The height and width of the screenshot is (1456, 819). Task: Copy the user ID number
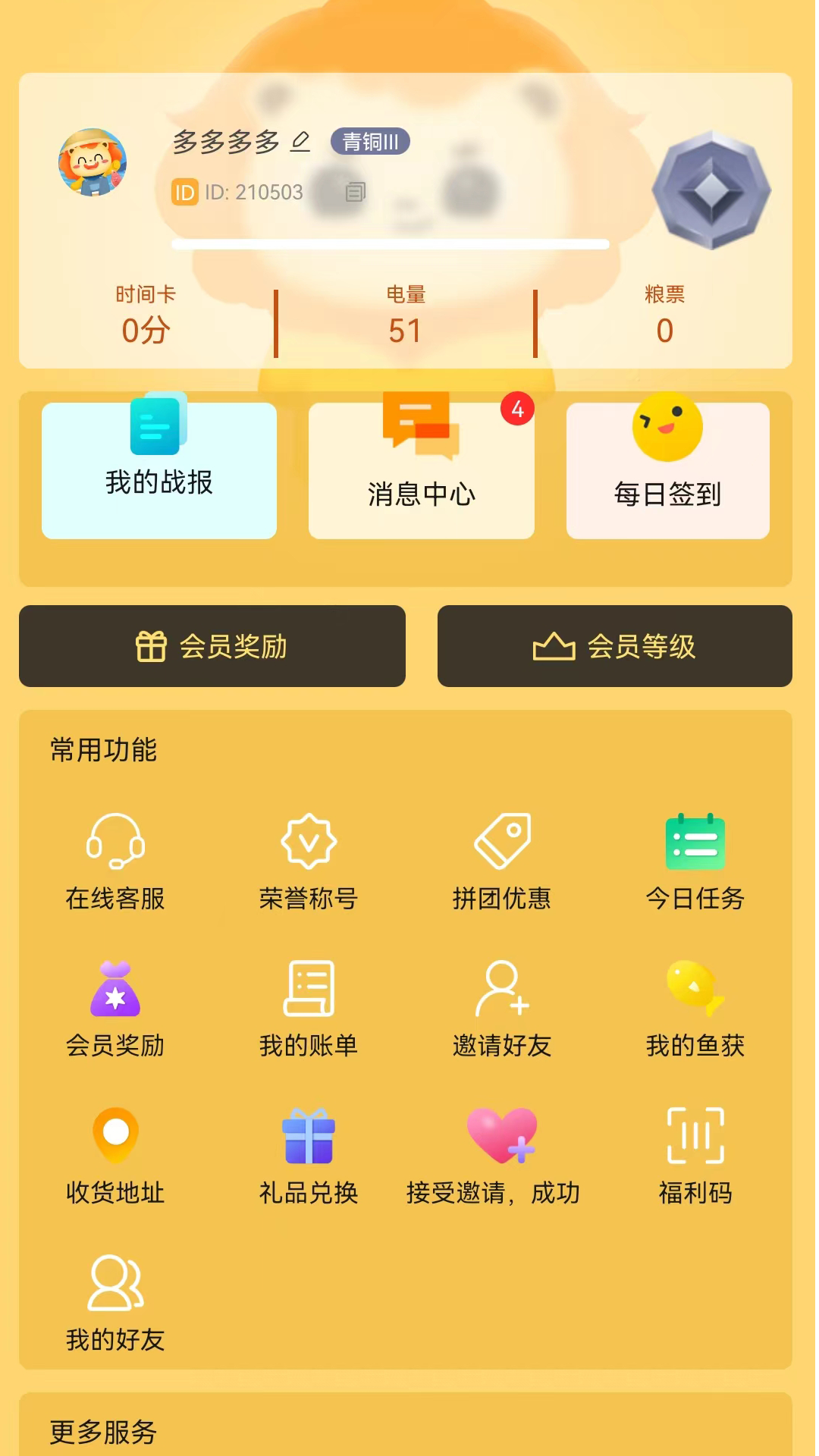(355, 192)
